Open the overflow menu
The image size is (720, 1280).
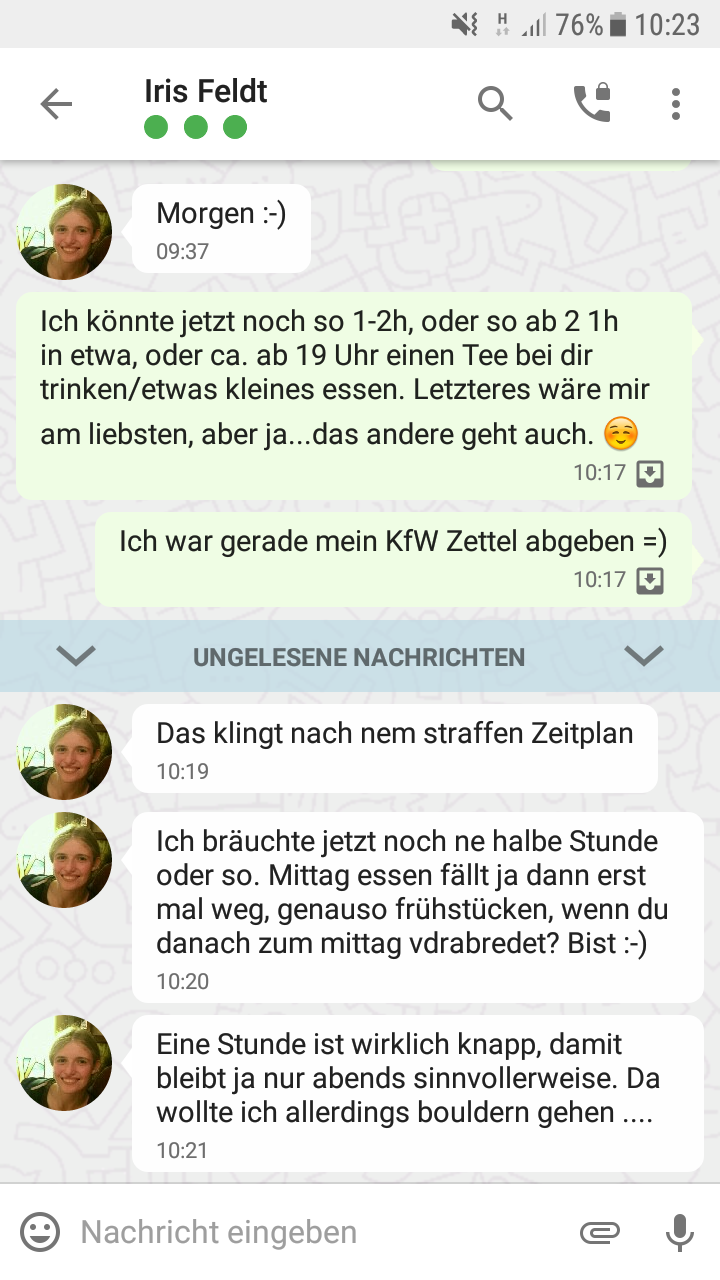676,103
